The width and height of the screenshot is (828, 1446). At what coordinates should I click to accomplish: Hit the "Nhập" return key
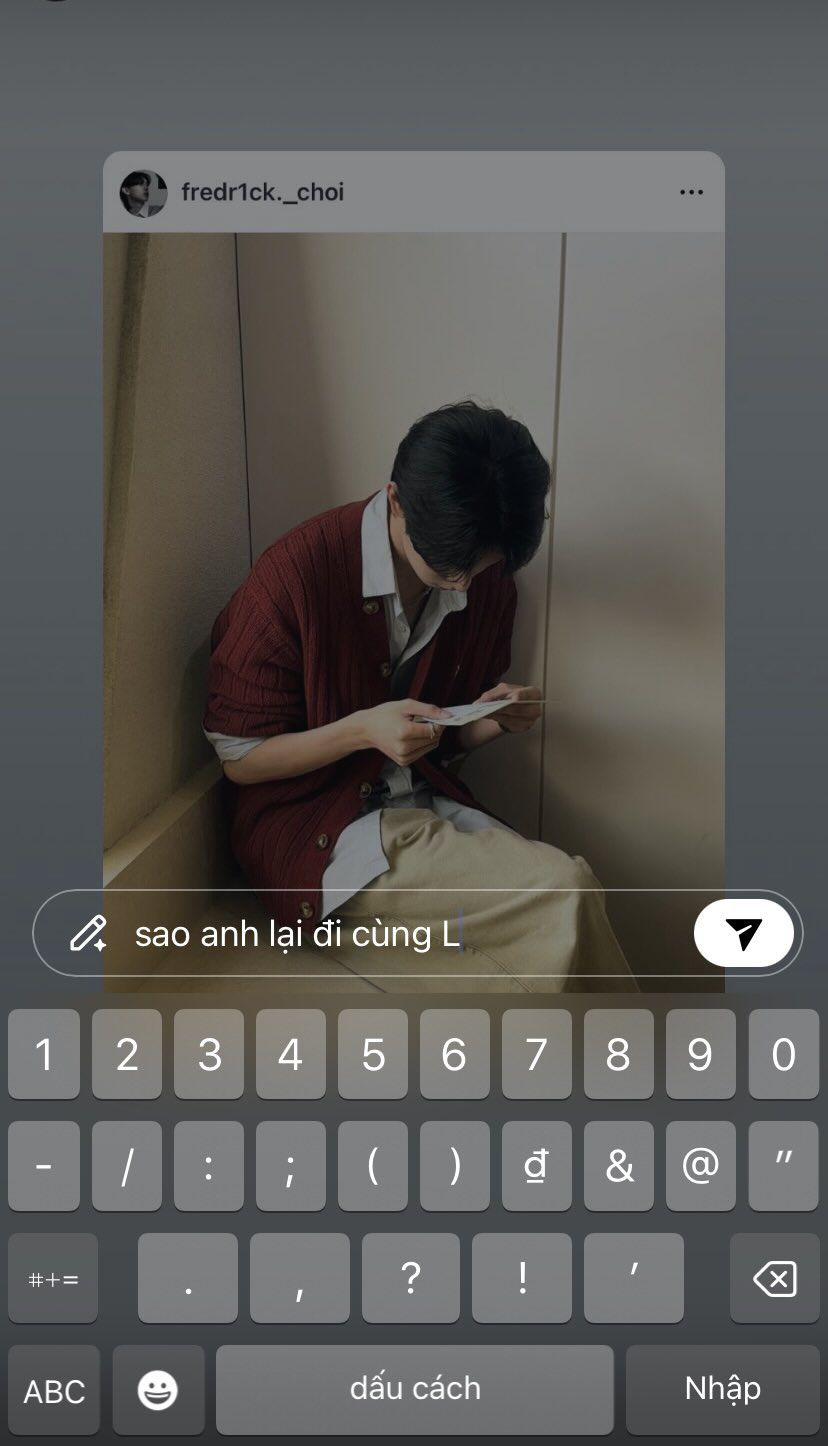[722, 1390]
